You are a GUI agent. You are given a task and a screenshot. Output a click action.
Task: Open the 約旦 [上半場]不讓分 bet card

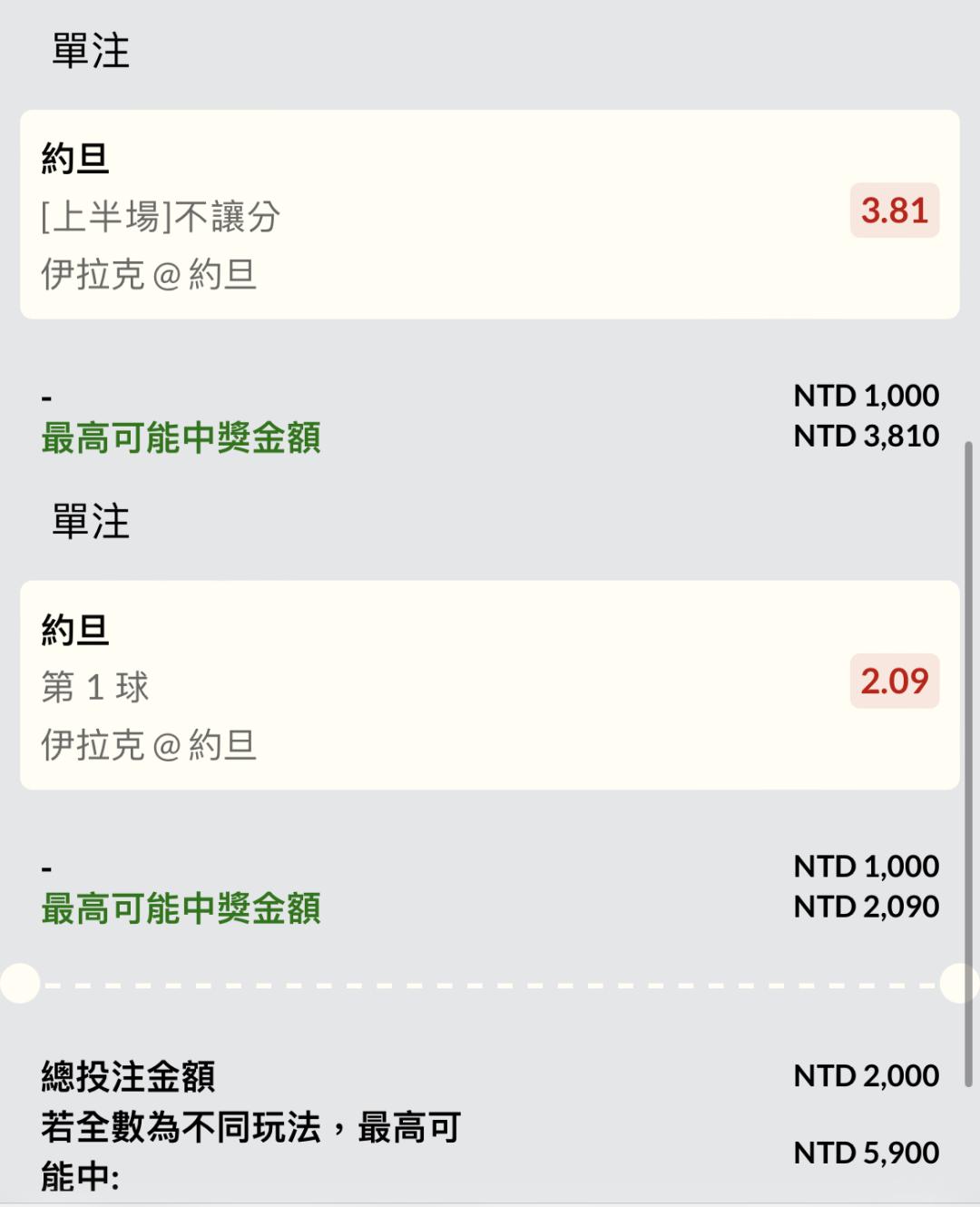[x=489, y=215]
